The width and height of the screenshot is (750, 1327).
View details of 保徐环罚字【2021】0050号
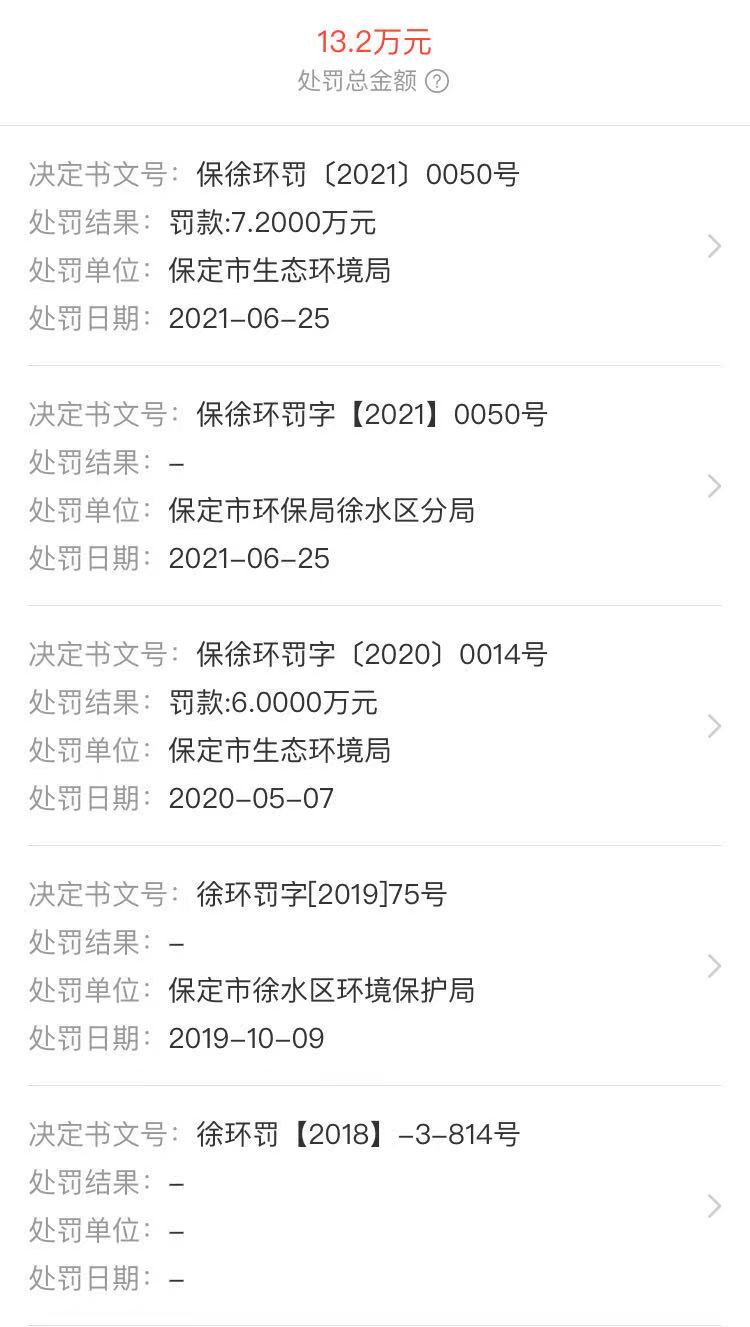[x=375, y=486]
